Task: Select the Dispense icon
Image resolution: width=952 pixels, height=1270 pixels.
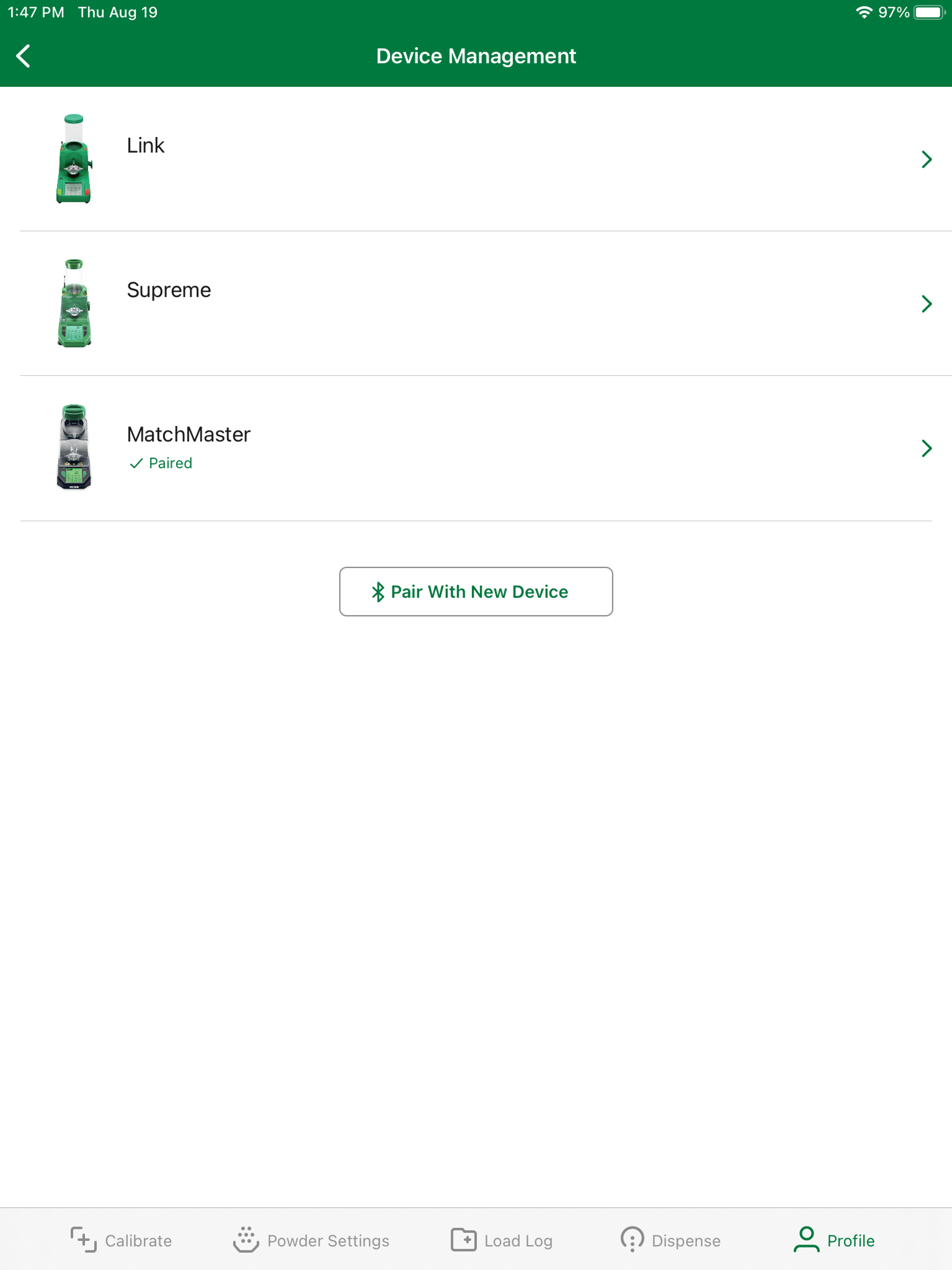Action: [x=632, y=1240]
